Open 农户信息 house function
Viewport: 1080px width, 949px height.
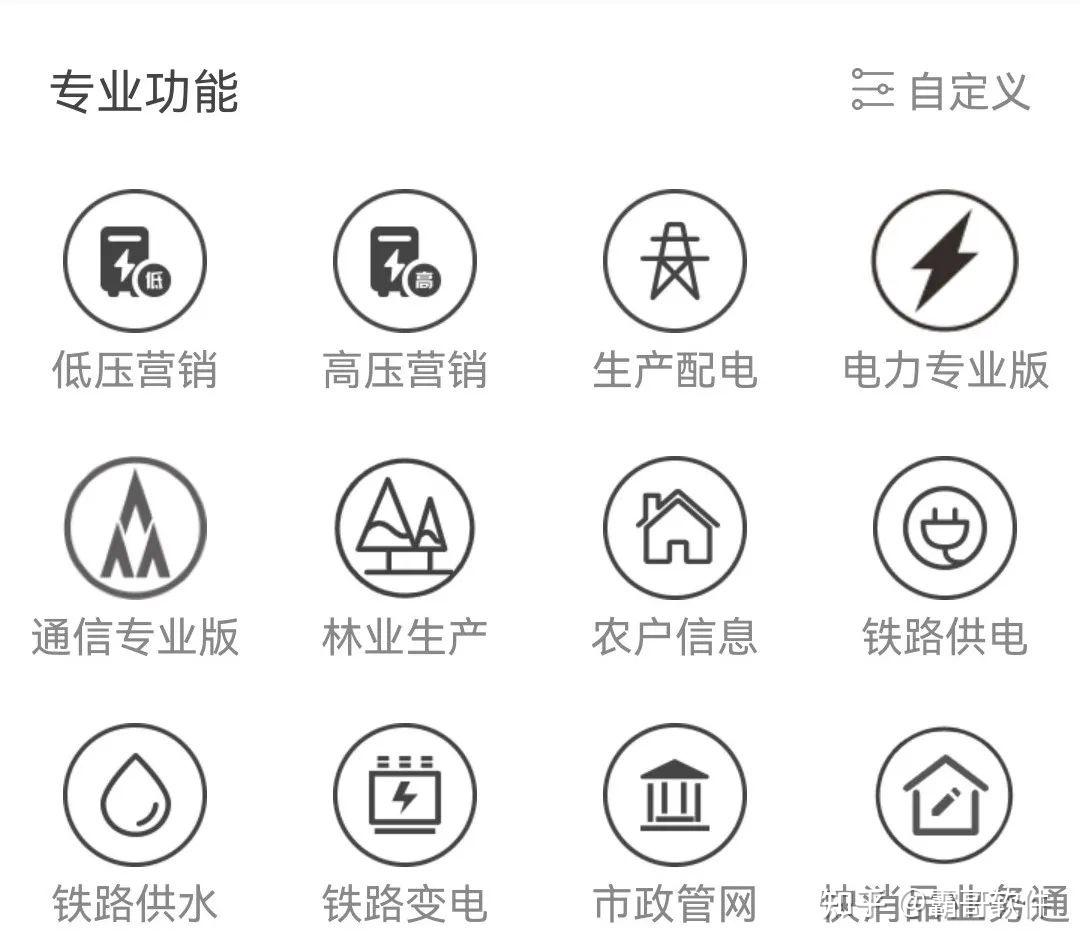coord(675,528)
